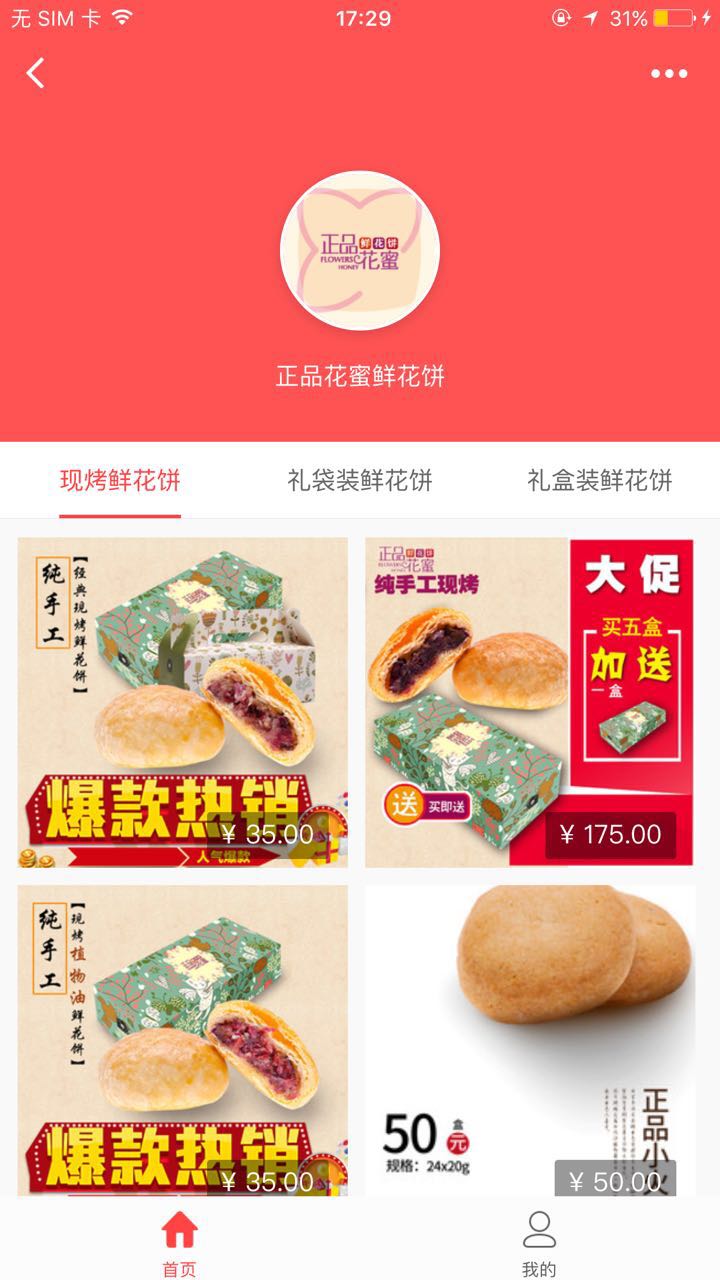Switch to the 礼盒装鲜花饼 tab
720x1280 pixels.
(x=599, y=481)
